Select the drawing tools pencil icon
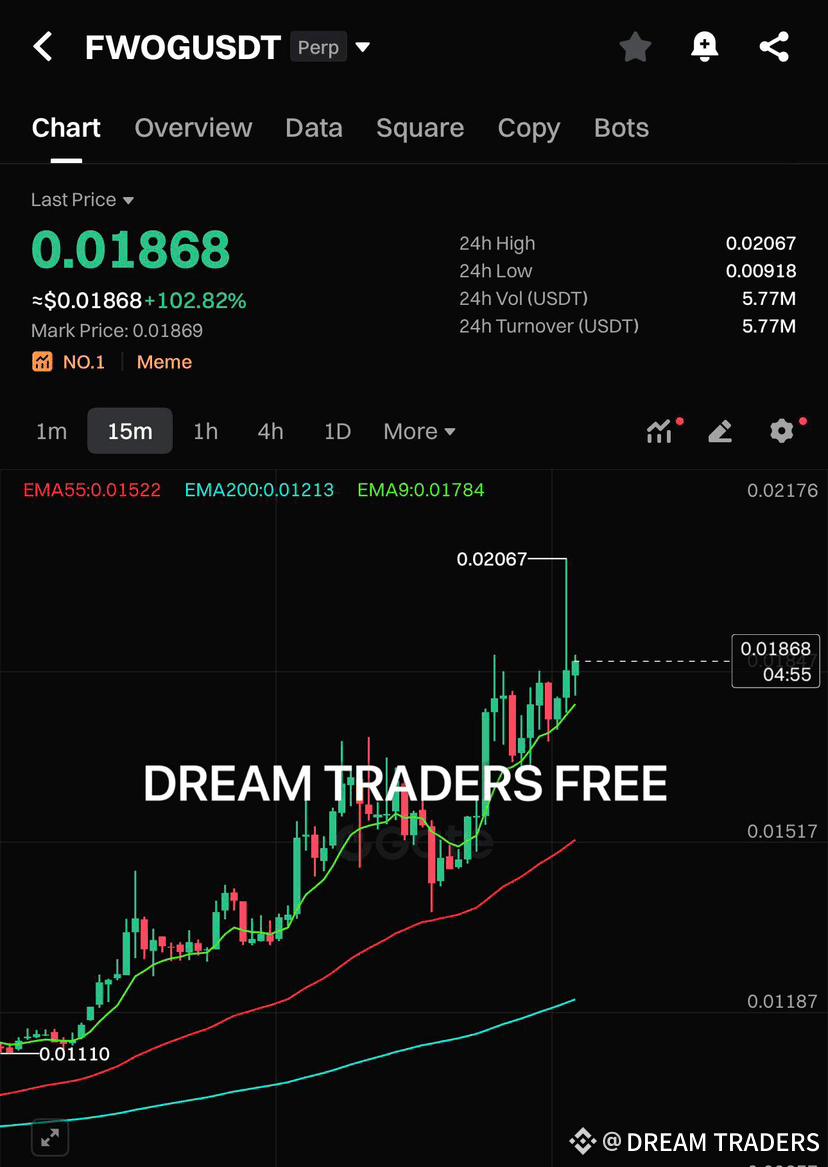The image size is (828, 1167). [x=720, y=431]
